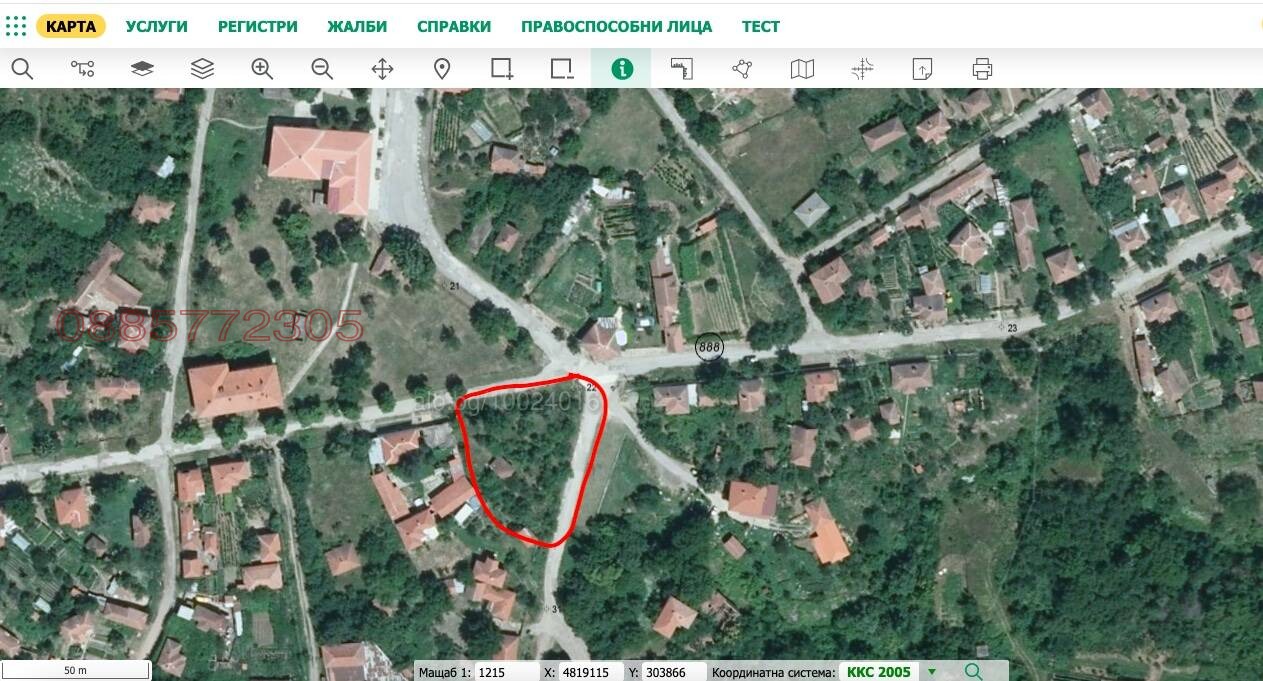Open the РЕГИСТРИ section
This screenshot has width=1263, height=681.
[x=257, y=27]
